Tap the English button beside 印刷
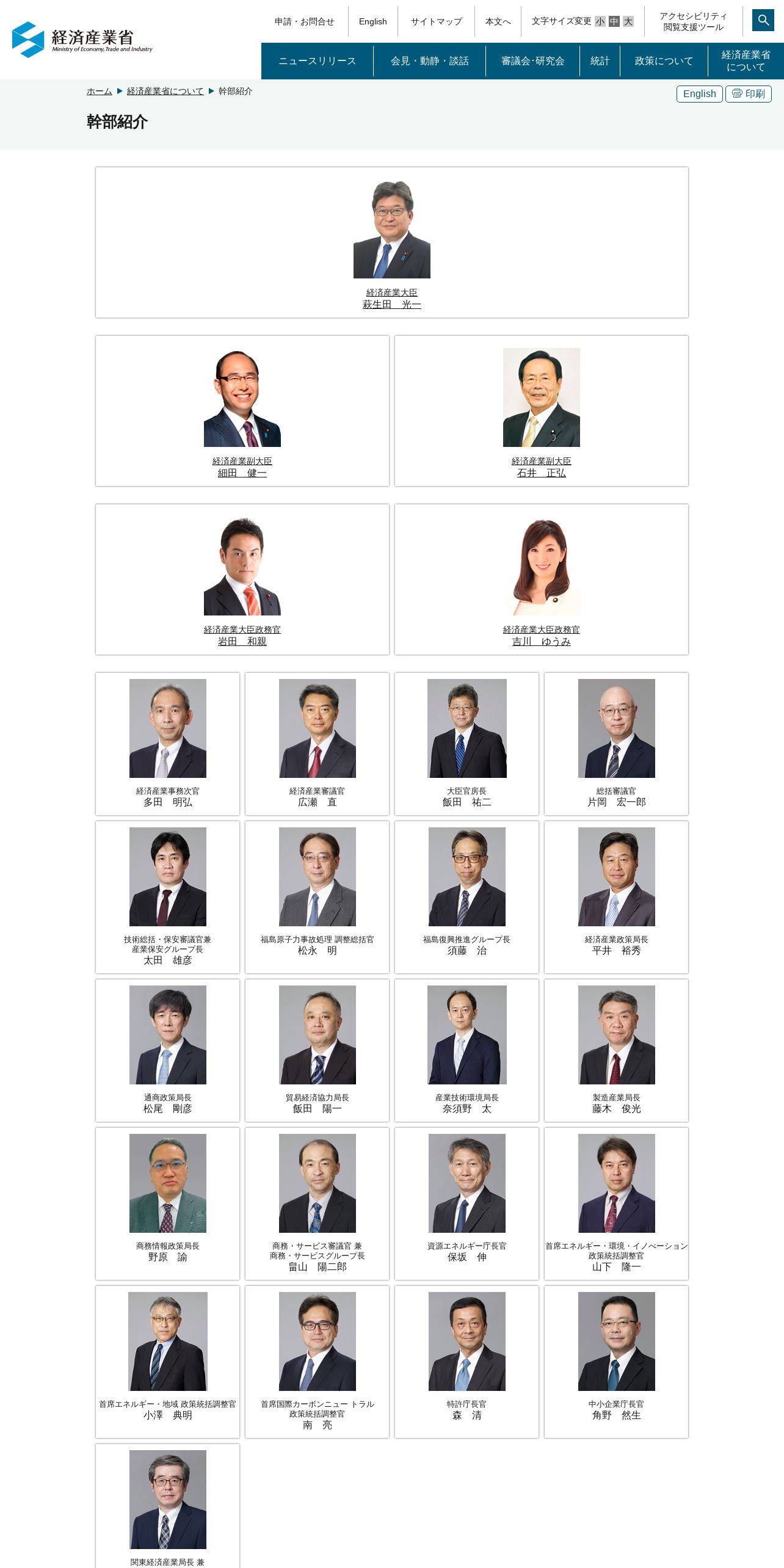 click(700, 93)
